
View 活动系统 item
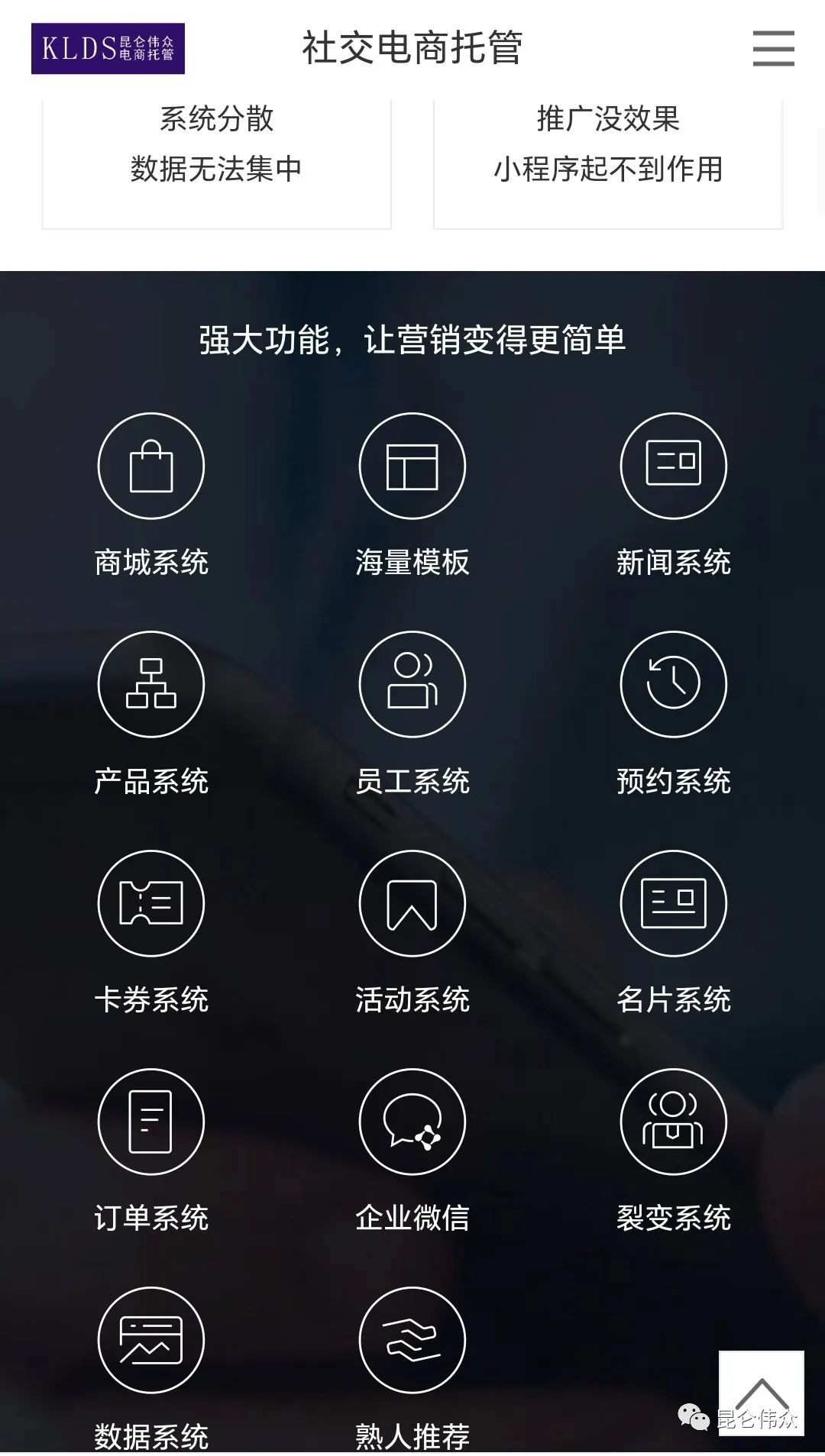(412, 932)
